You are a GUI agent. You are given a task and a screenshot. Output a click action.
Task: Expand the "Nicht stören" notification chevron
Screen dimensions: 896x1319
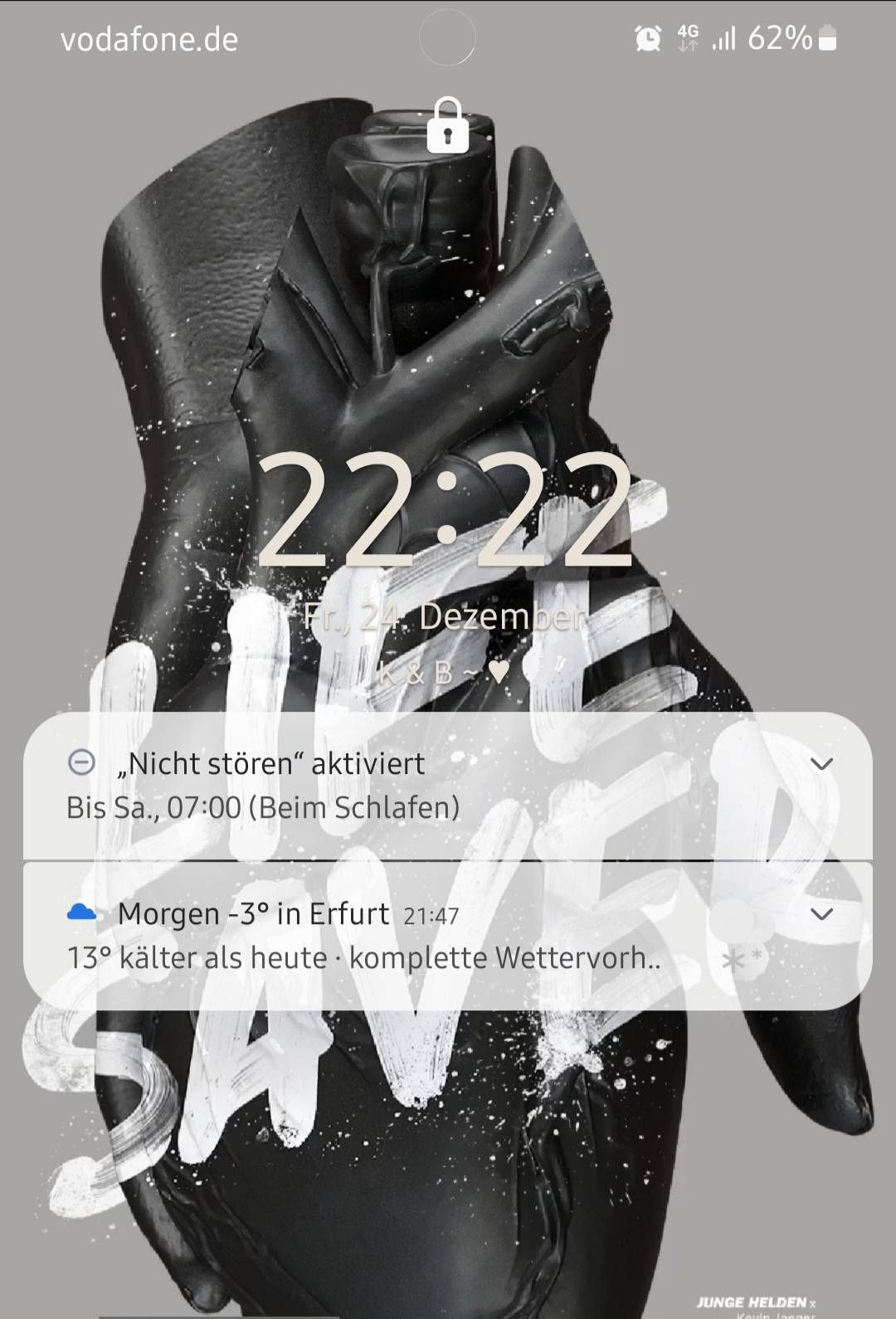tap(821, 764)
